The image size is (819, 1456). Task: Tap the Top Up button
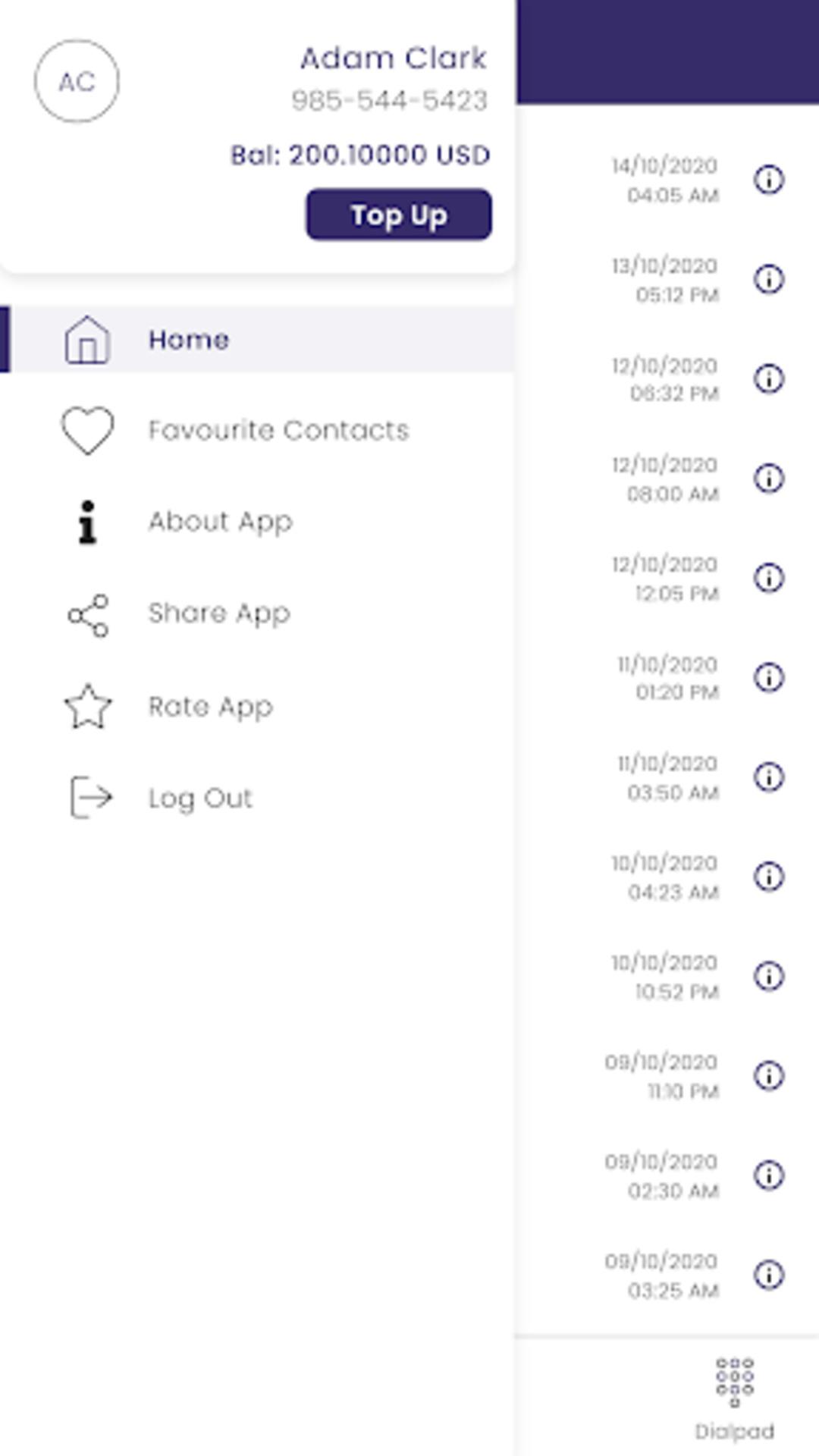point(399,215)
